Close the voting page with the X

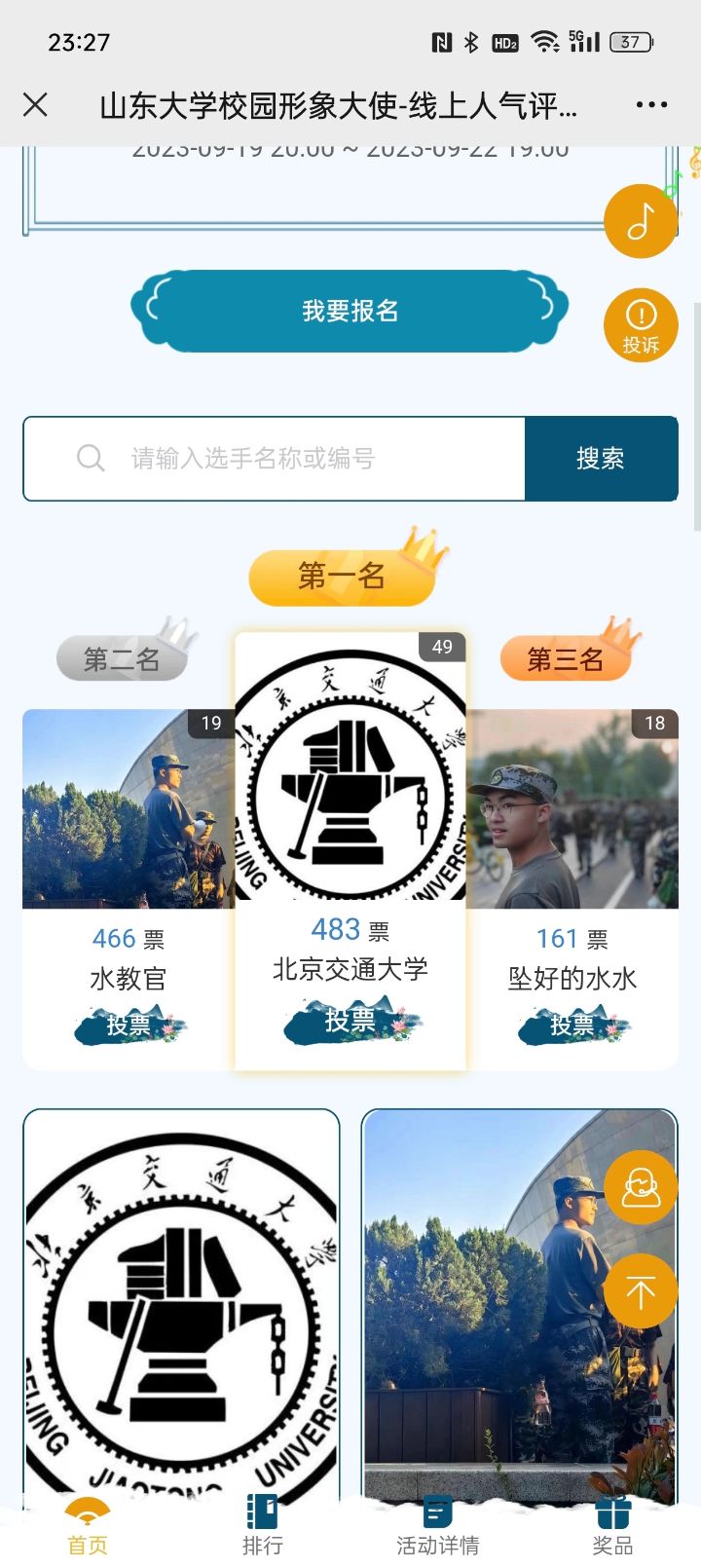click(x=35, y=105)
